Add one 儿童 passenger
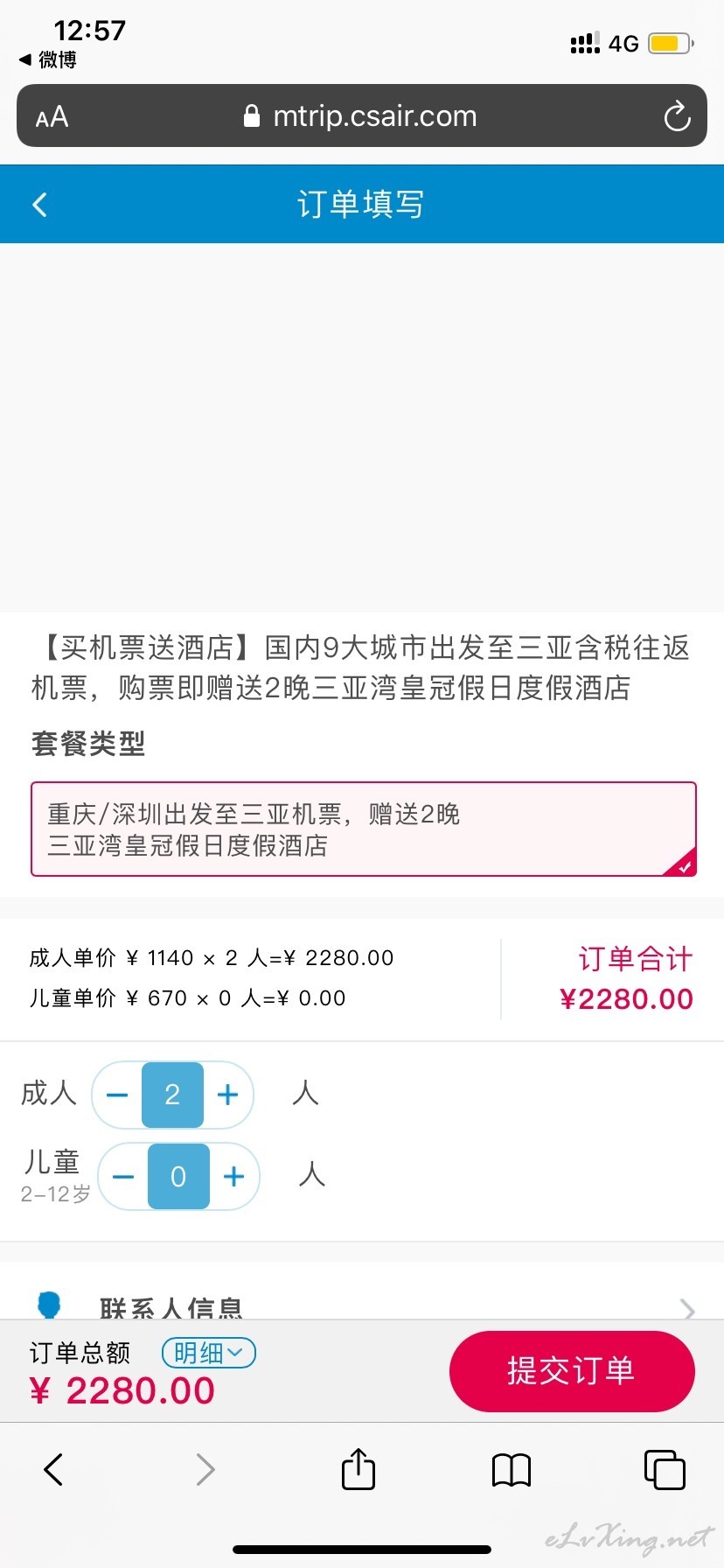 [234, 1177]
